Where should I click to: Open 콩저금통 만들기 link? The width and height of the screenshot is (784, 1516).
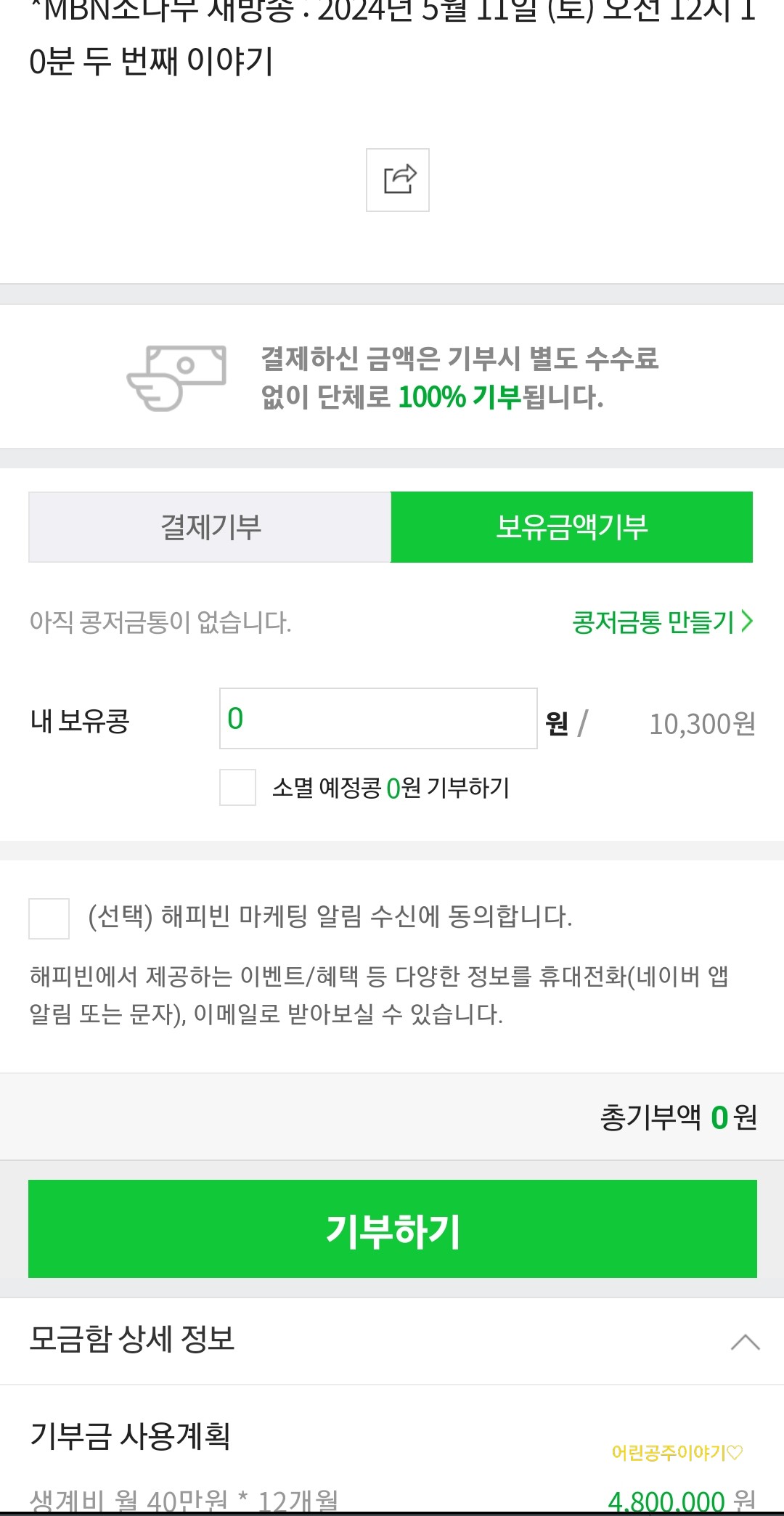662,622
